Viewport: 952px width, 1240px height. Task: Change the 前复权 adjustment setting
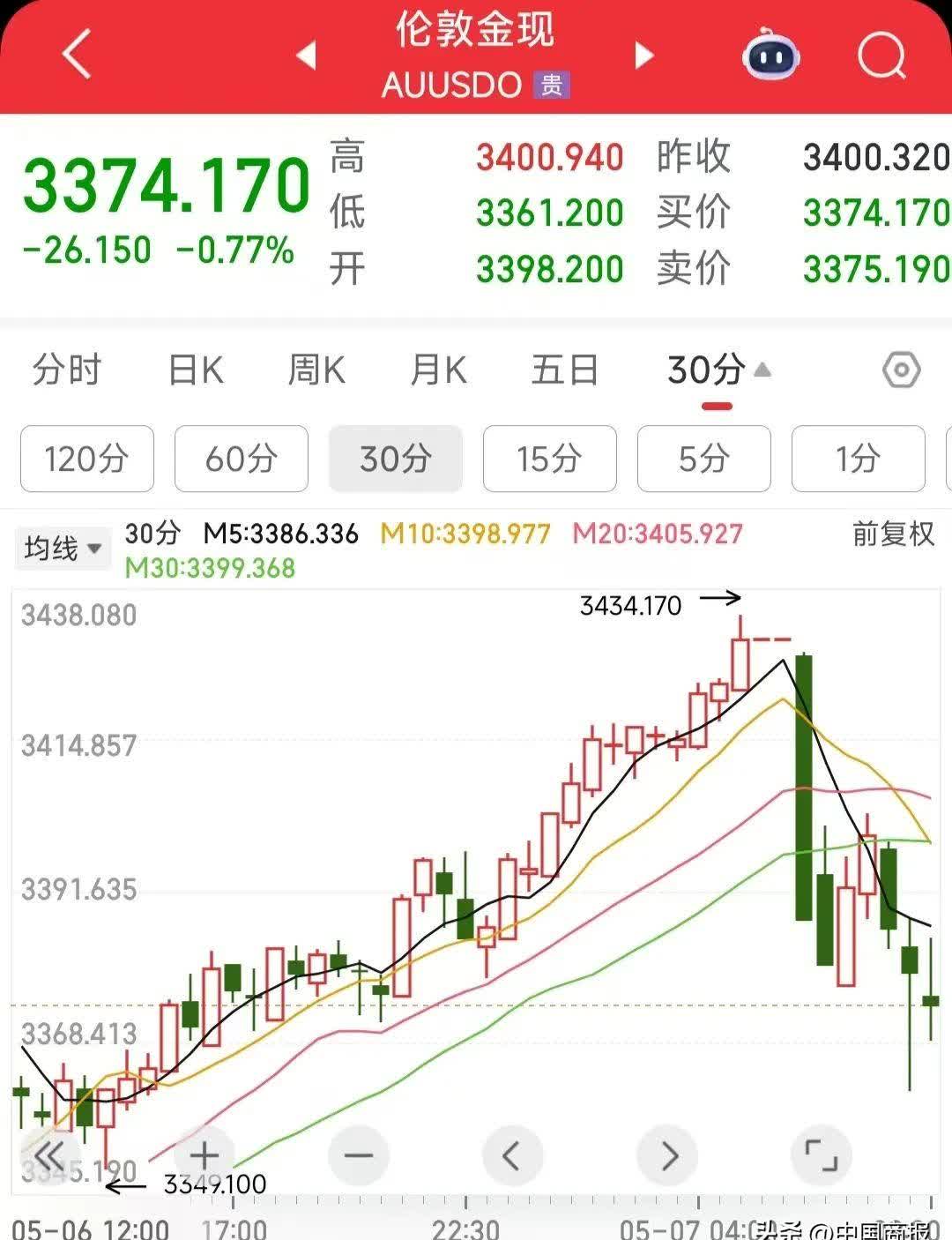coord(892,534)
